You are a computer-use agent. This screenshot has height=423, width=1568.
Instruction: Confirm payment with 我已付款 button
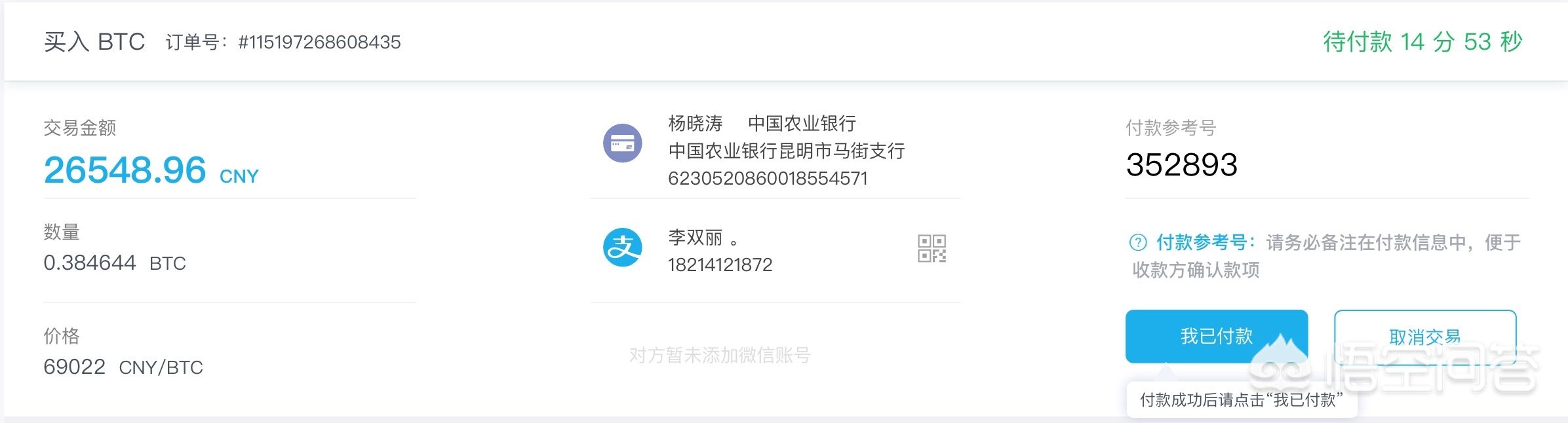click(x=1216, y=336)
